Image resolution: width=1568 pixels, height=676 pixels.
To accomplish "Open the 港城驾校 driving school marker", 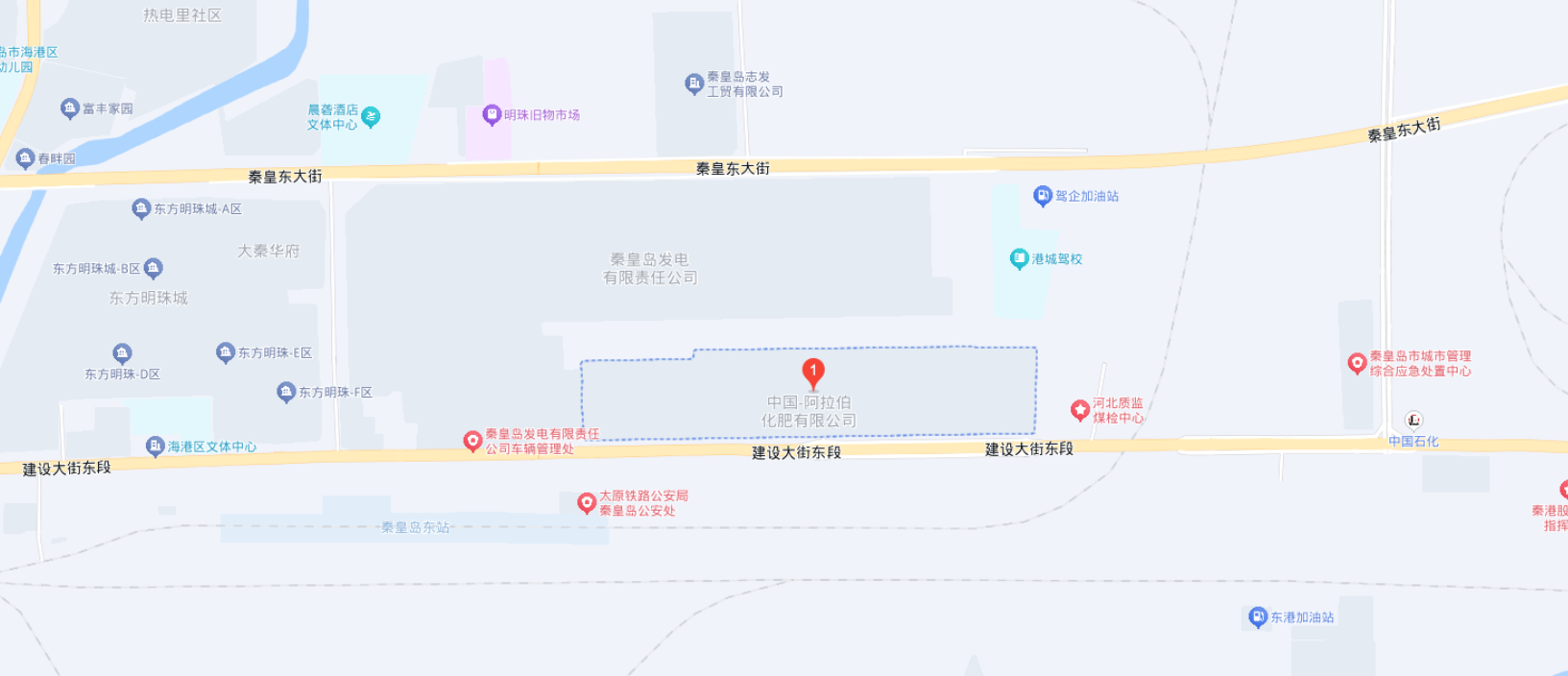I will [1020, 258].
